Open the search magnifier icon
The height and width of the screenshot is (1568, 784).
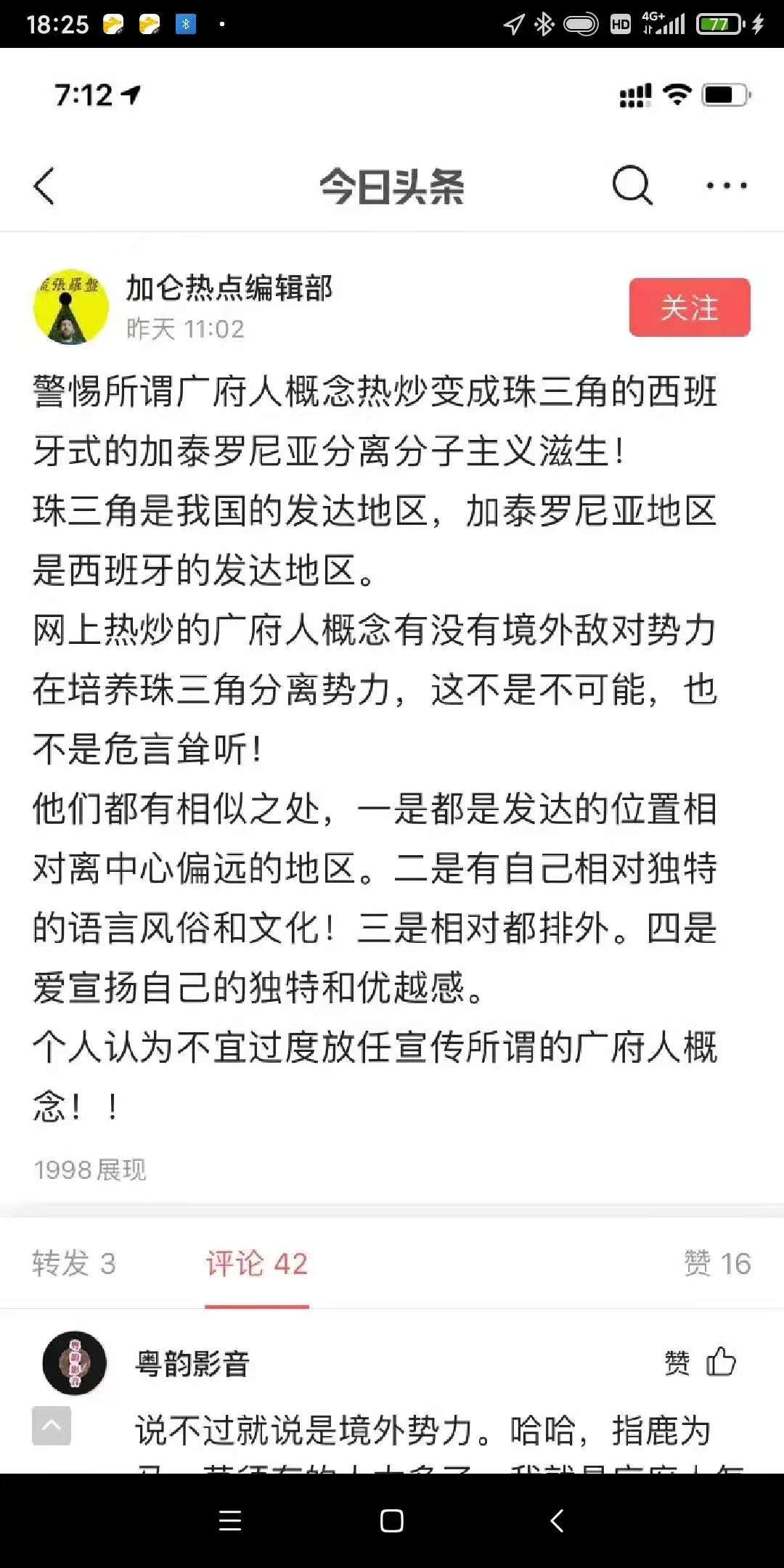(x=632, y=186)
